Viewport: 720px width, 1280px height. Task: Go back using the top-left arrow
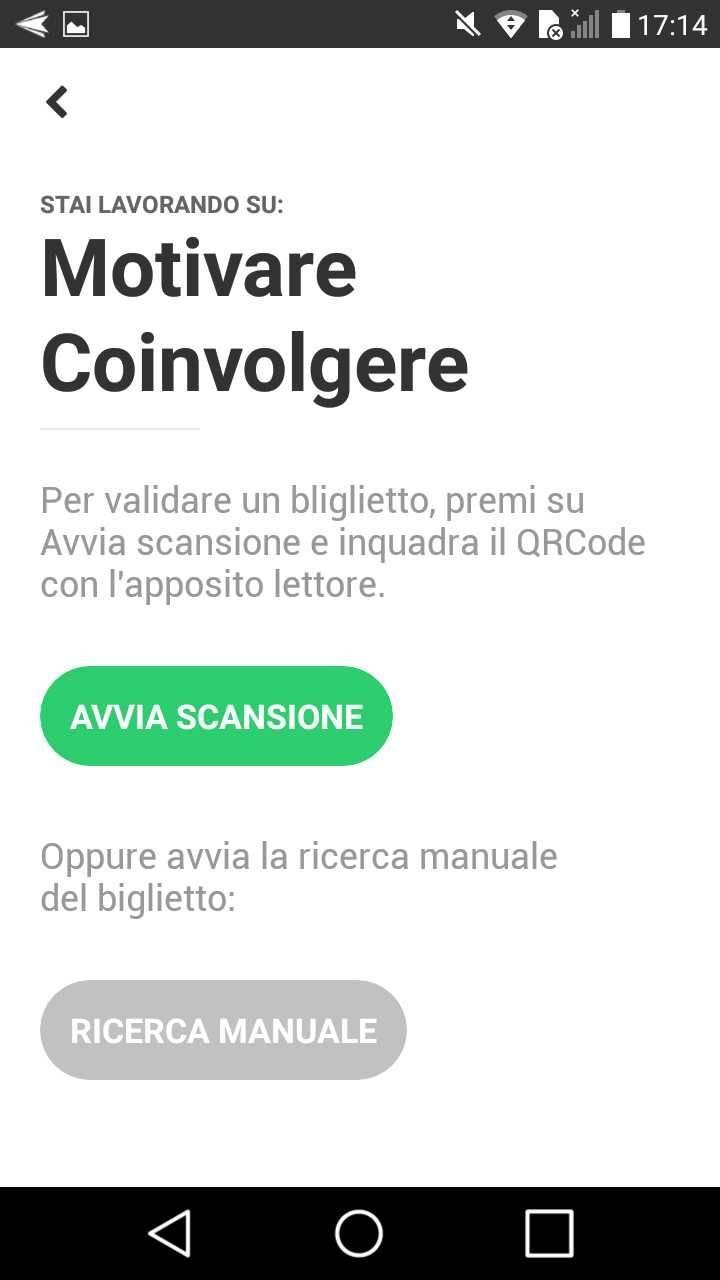coord(57,102)
